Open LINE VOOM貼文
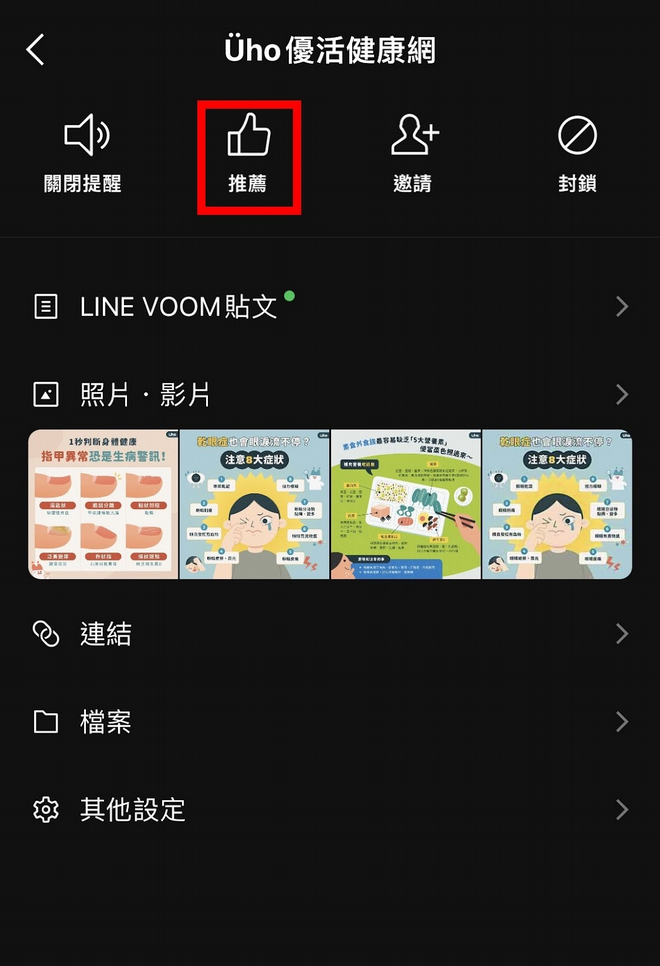Viewport: 660px width, 966px height. point(330,306)
